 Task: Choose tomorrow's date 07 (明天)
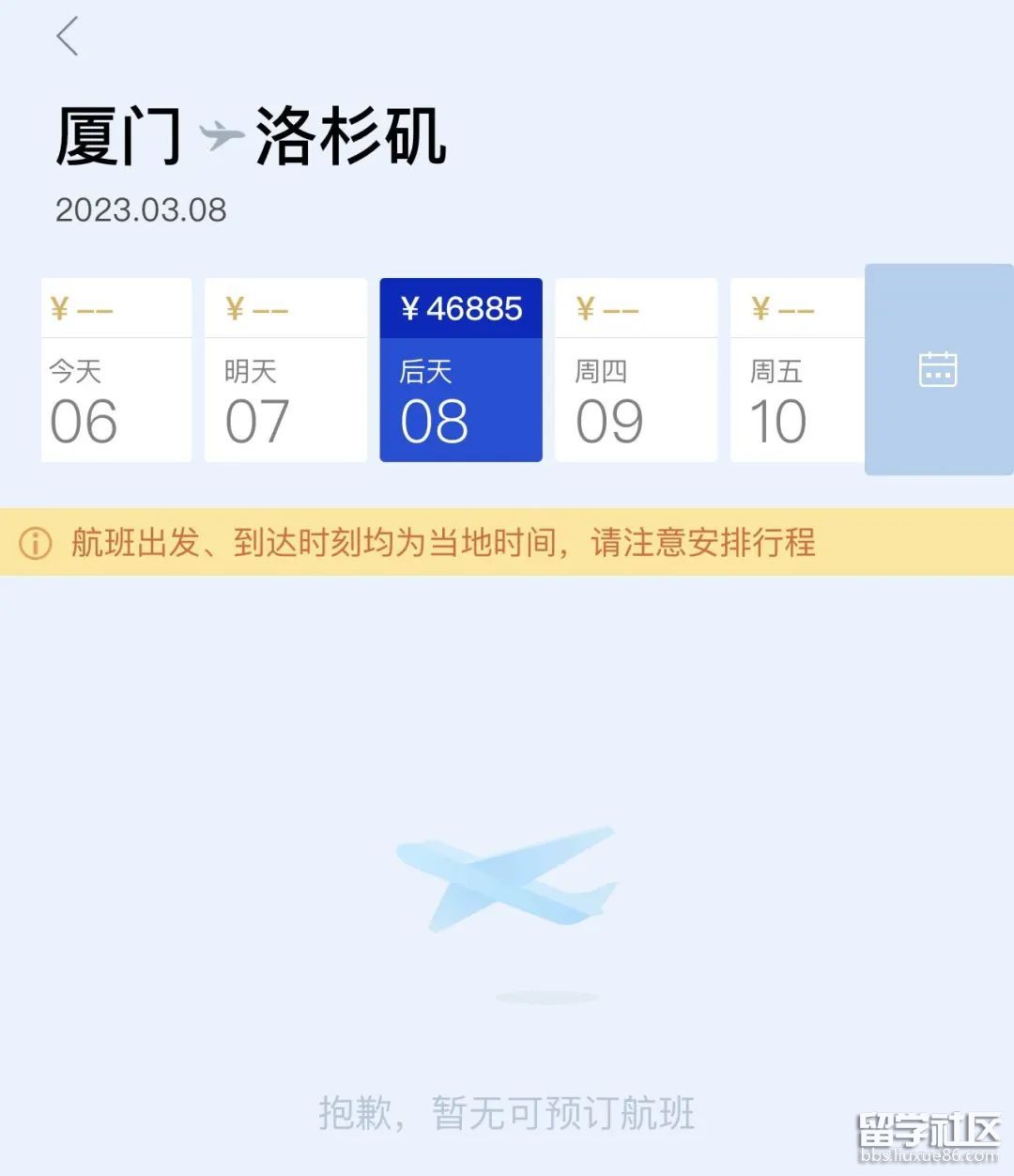coord(285,370)
